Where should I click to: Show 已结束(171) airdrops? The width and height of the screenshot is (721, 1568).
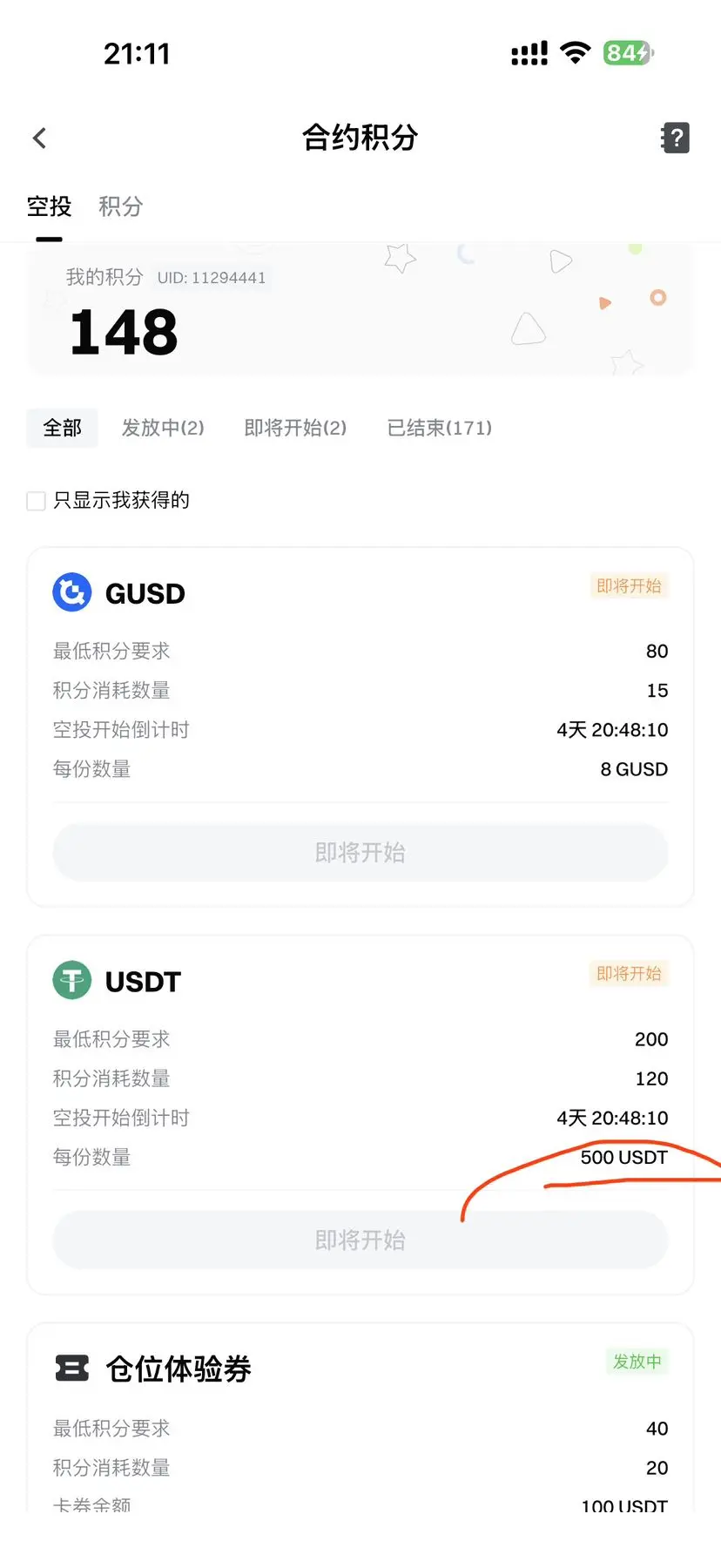click(439, 428)
